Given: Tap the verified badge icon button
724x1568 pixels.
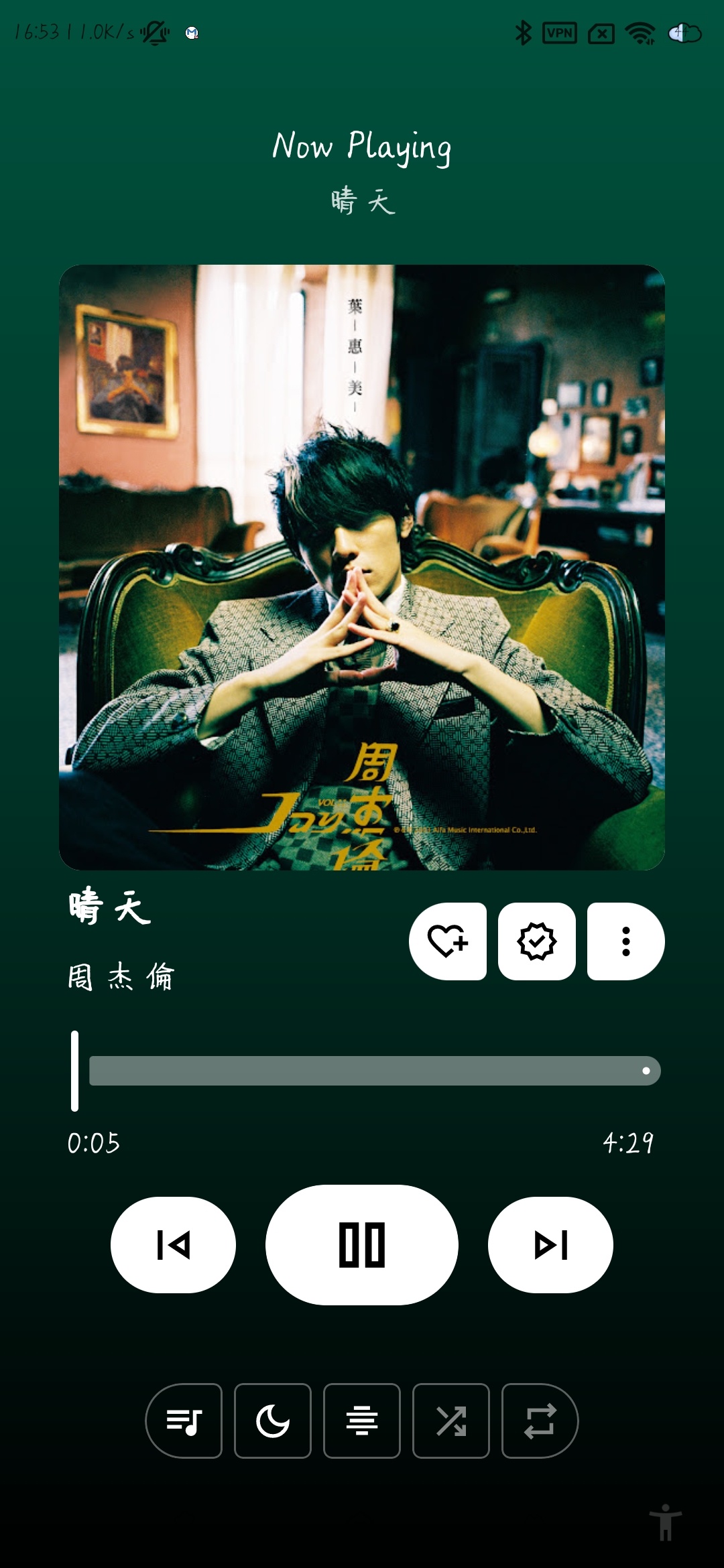Looking at the screenshot, I should [536, 941].
